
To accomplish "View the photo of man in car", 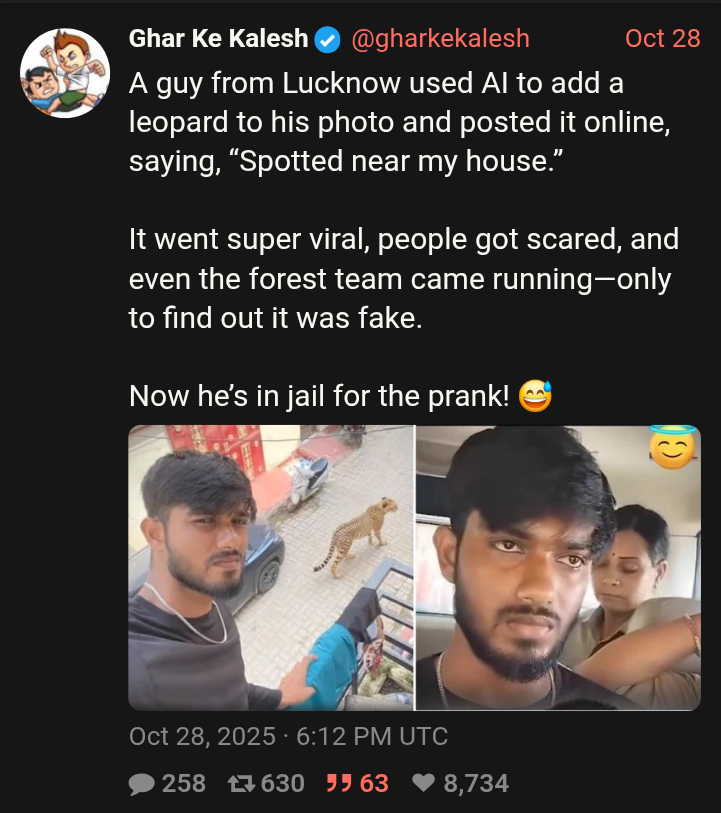I will (557, 567).
